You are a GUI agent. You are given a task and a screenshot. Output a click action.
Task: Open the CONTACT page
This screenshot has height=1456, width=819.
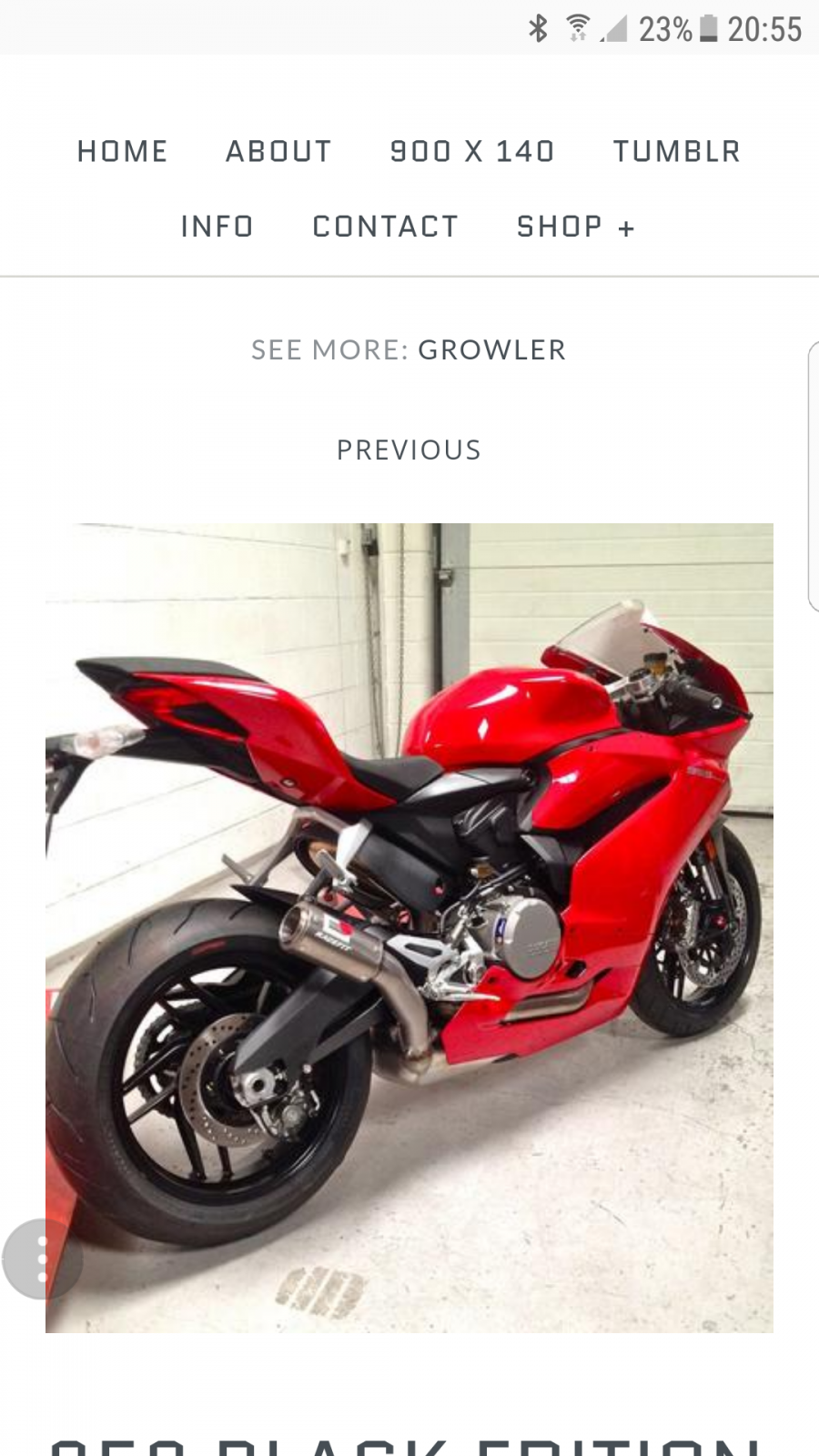click(385, 227)
